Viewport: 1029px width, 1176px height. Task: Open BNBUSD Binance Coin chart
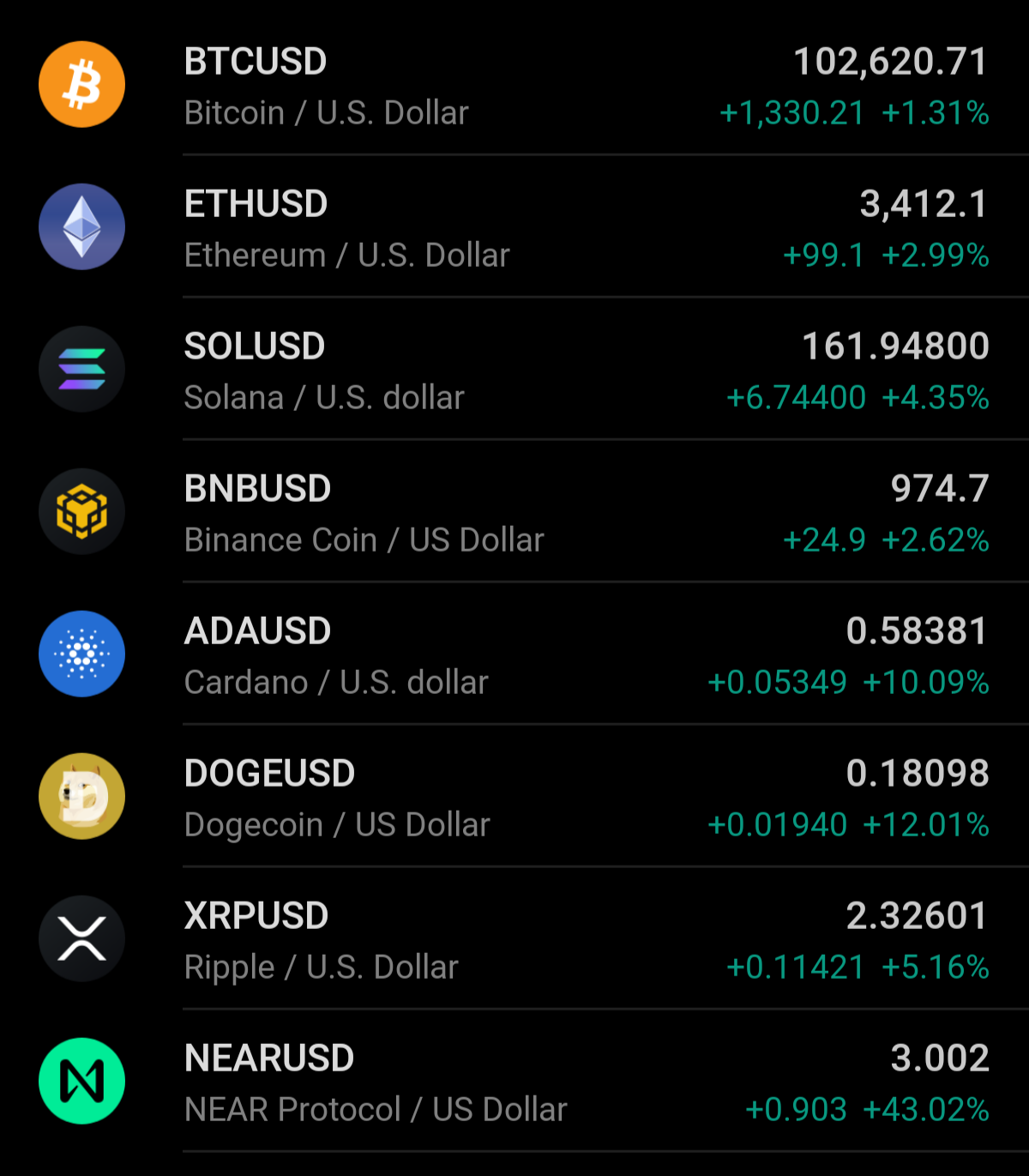point(514,513)
